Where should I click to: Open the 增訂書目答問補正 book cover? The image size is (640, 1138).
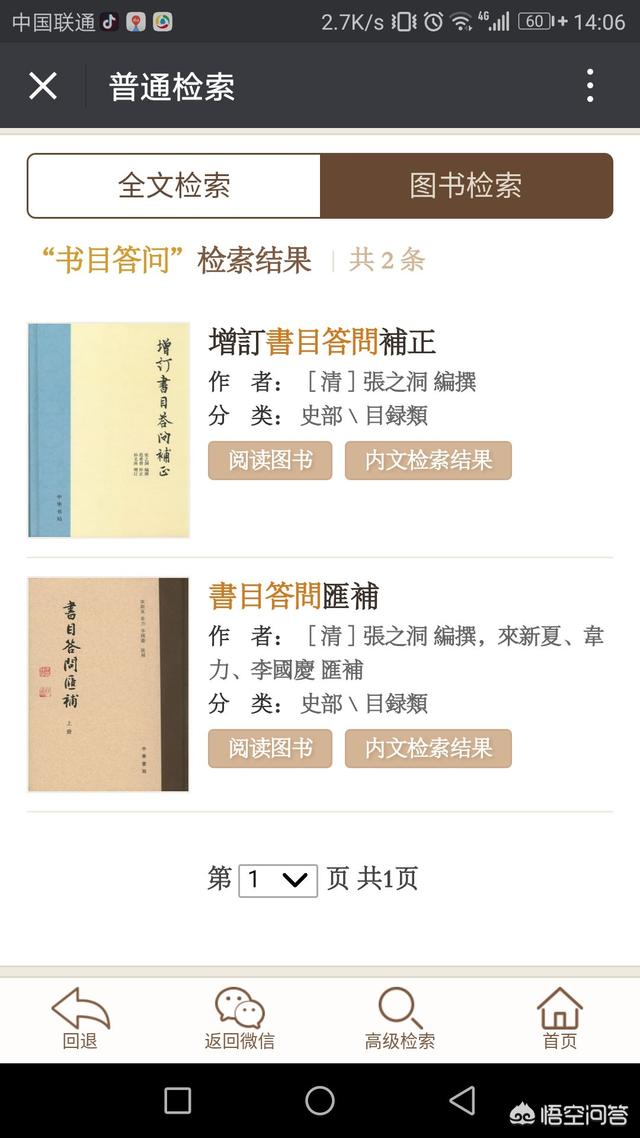109,430
